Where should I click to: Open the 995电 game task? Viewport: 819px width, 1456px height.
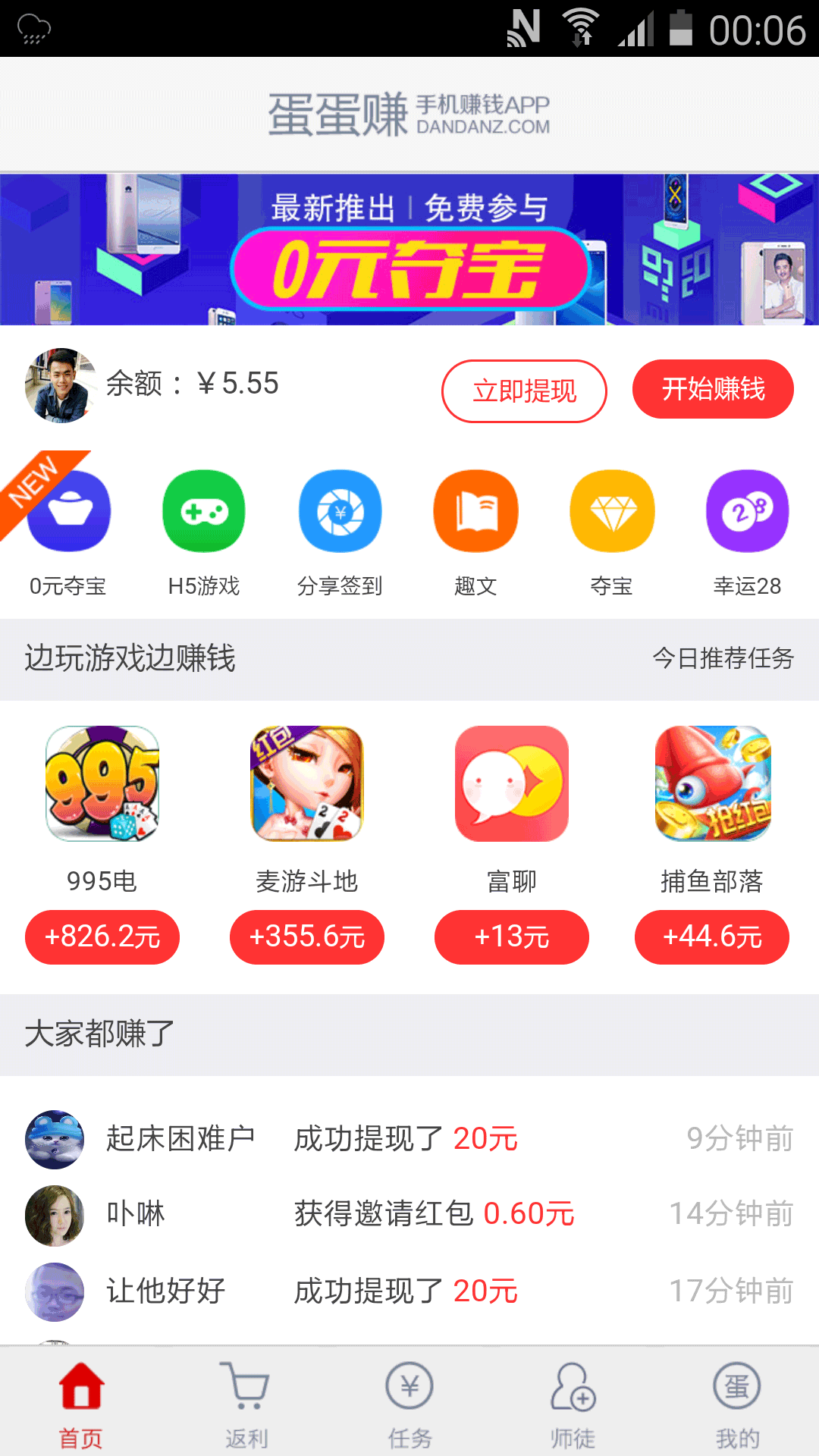[x=102, y=784]
